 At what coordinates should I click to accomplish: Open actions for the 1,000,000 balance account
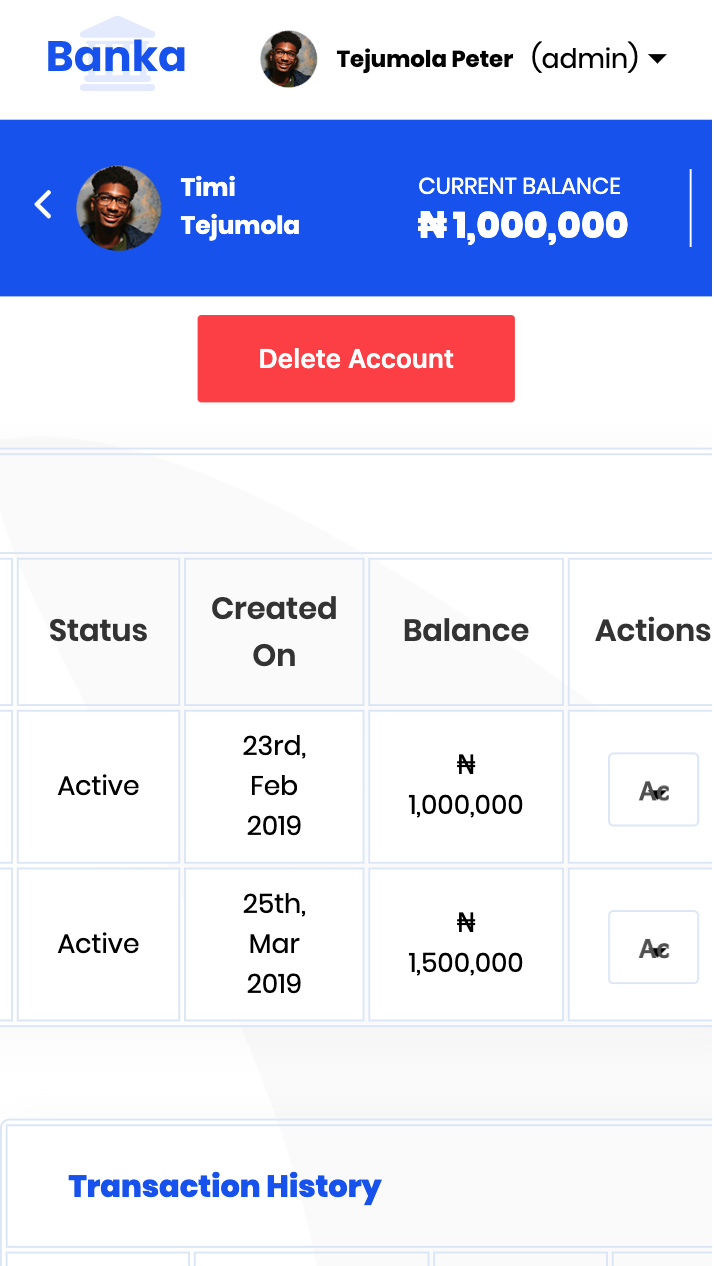[x=654, y=790]
